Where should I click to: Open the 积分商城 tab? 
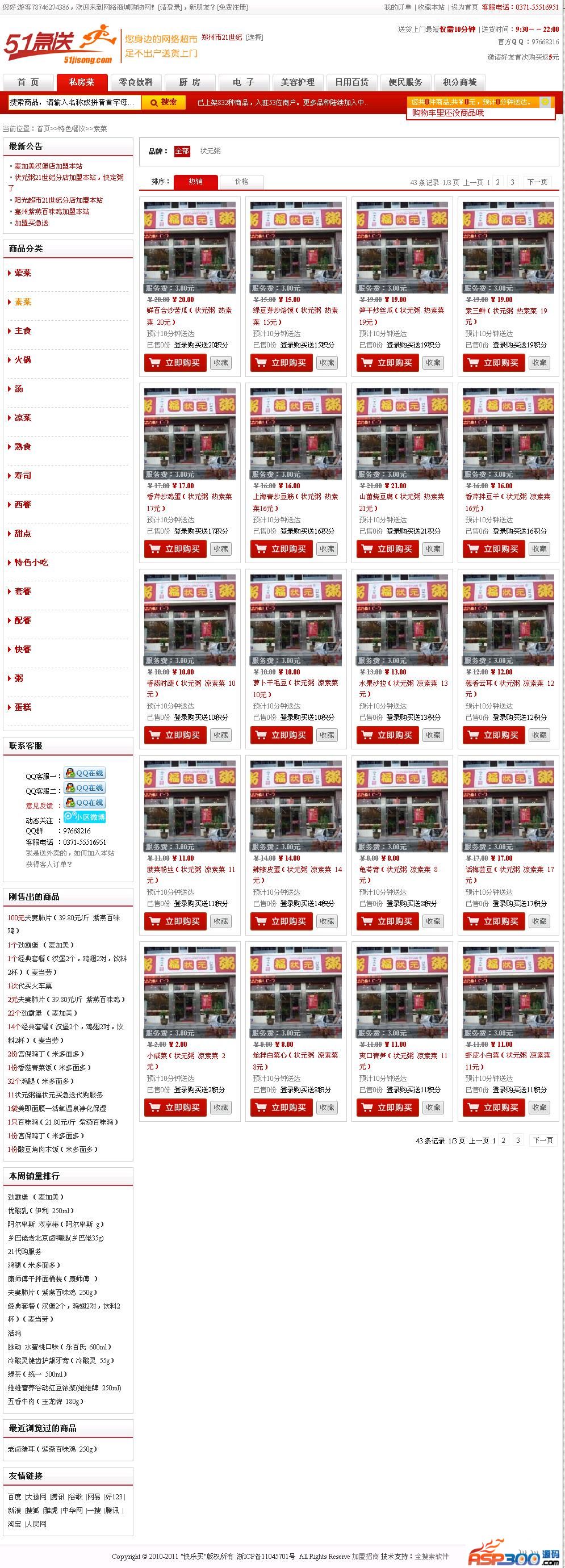460,82
